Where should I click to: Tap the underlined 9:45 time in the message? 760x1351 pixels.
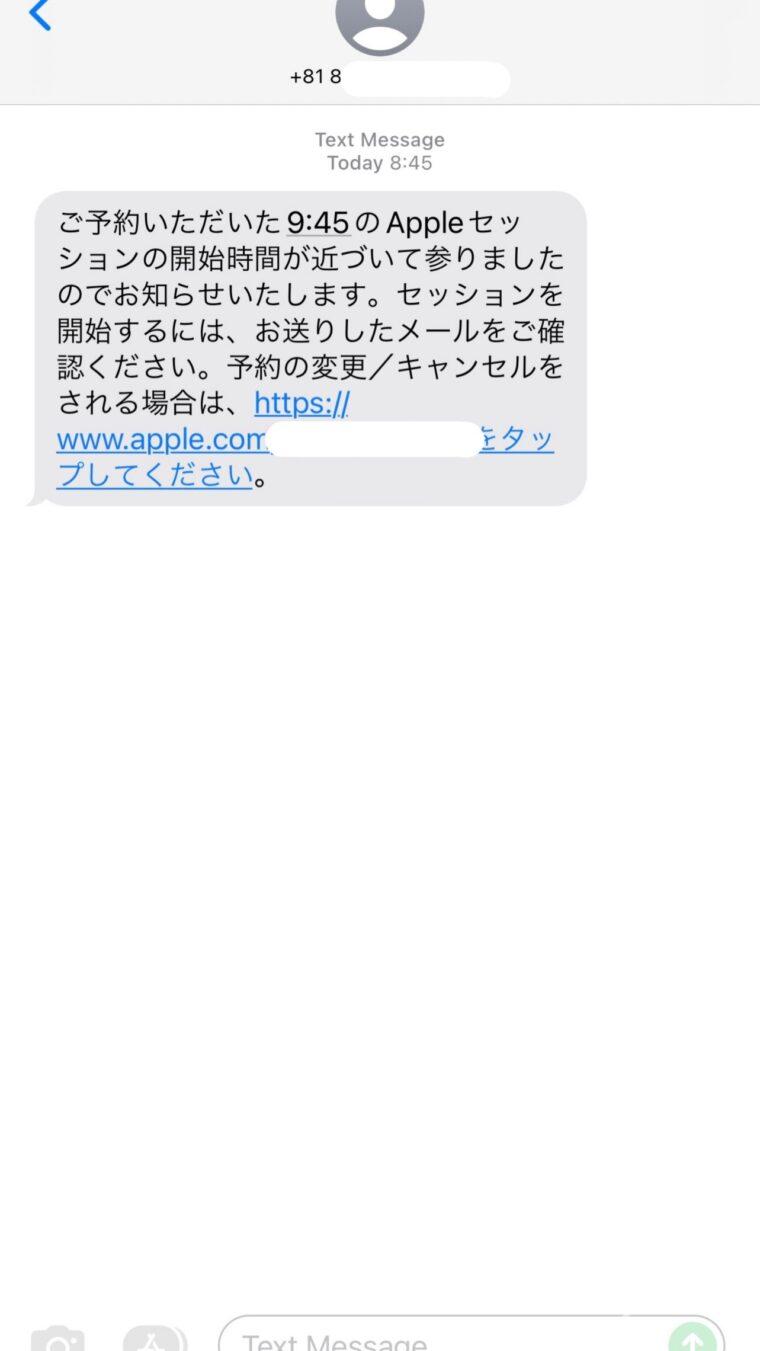(x=318, y=221)
